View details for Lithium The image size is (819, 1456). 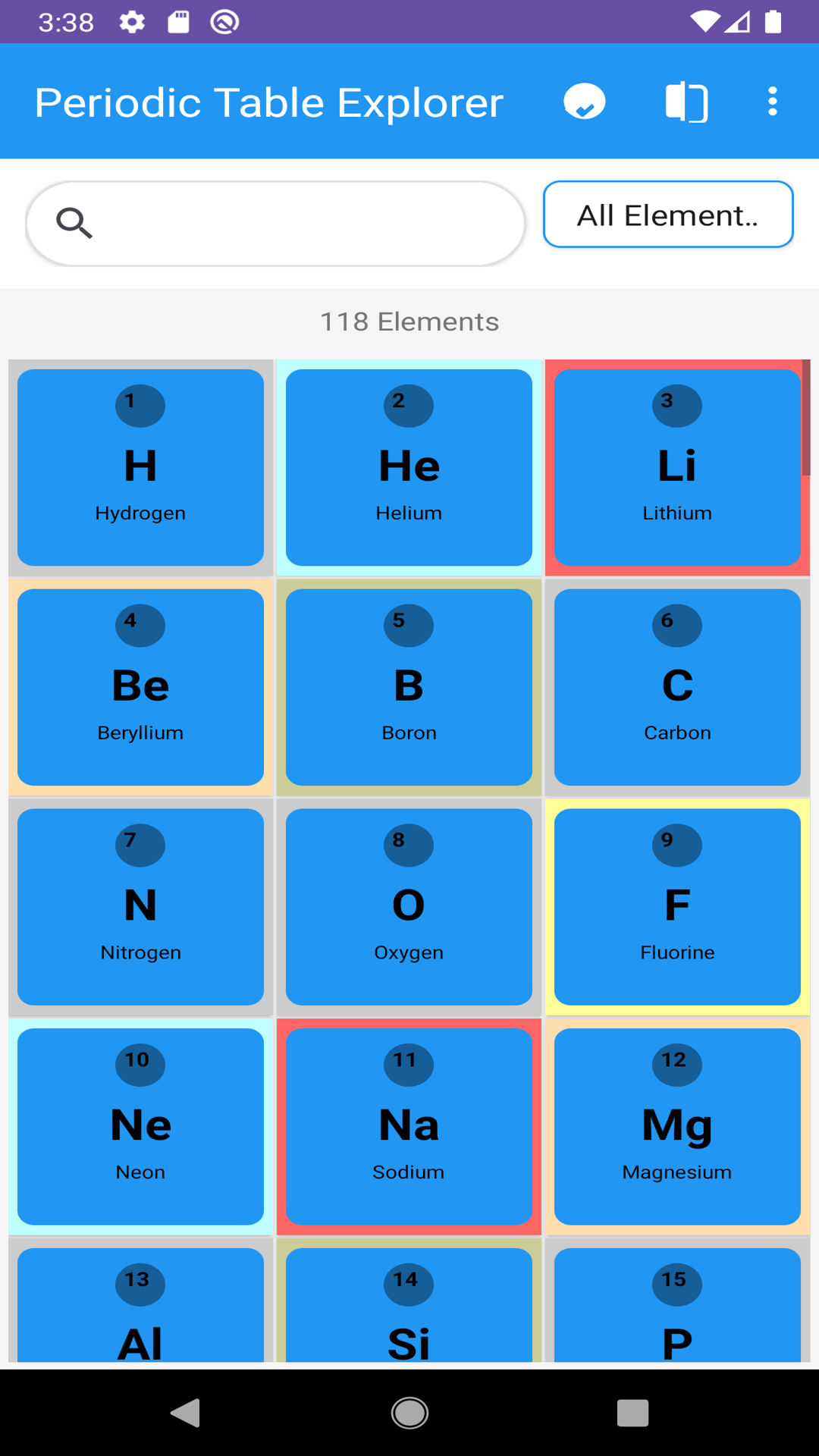[x=677, y=467]
